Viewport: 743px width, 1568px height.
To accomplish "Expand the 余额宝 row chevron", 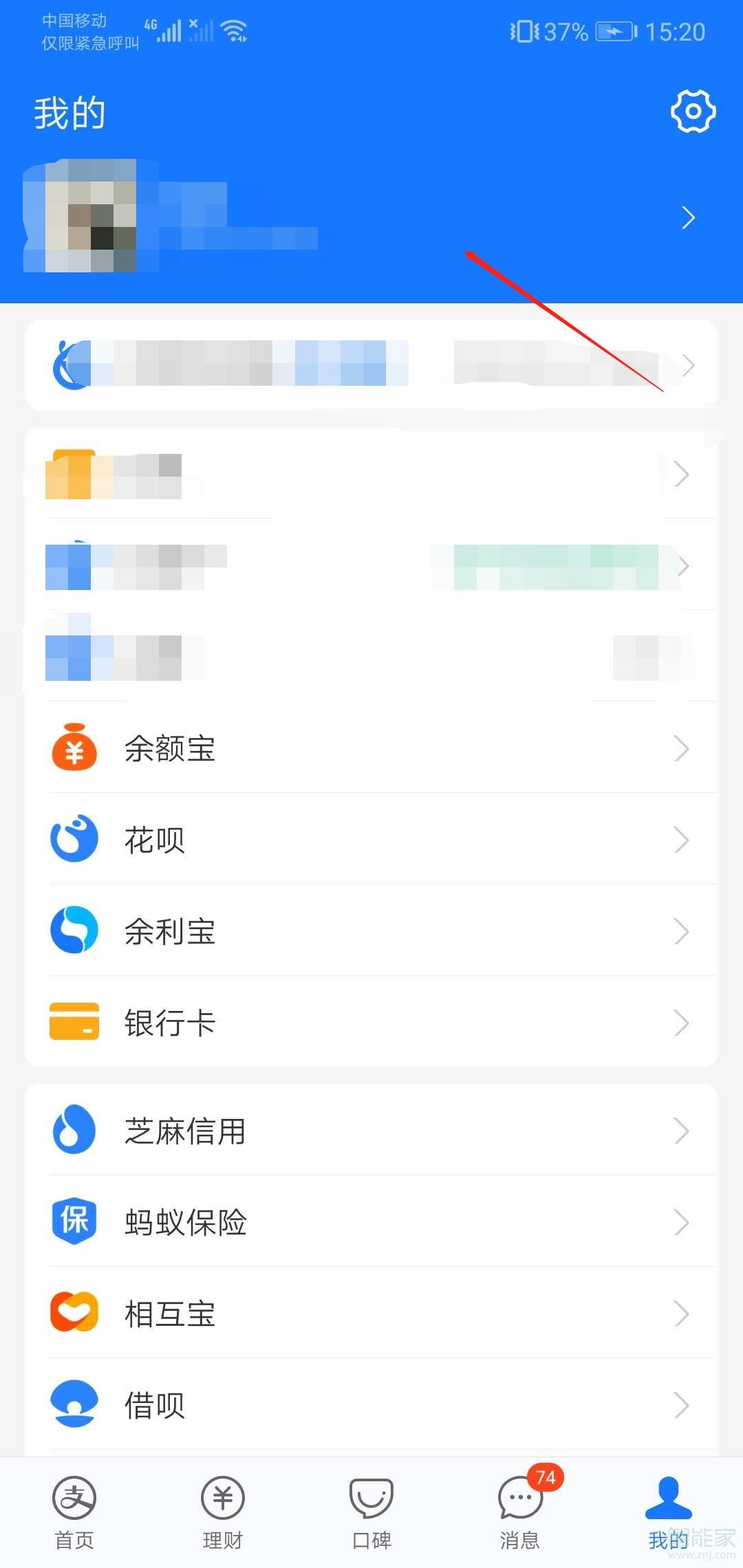I will tap(680, 749).
